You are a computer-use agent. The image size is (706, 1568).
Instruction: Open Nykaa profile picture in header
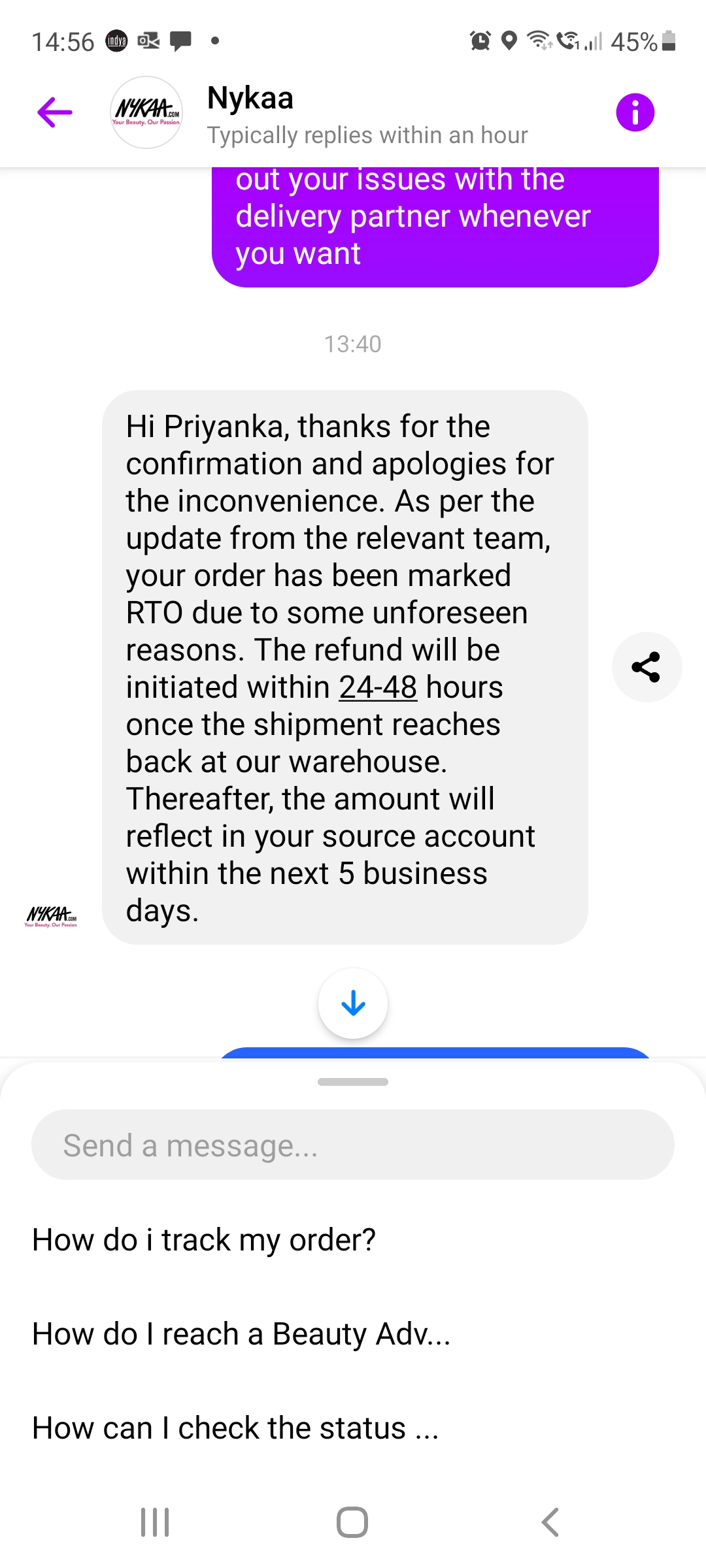click(x=146, y=112)
